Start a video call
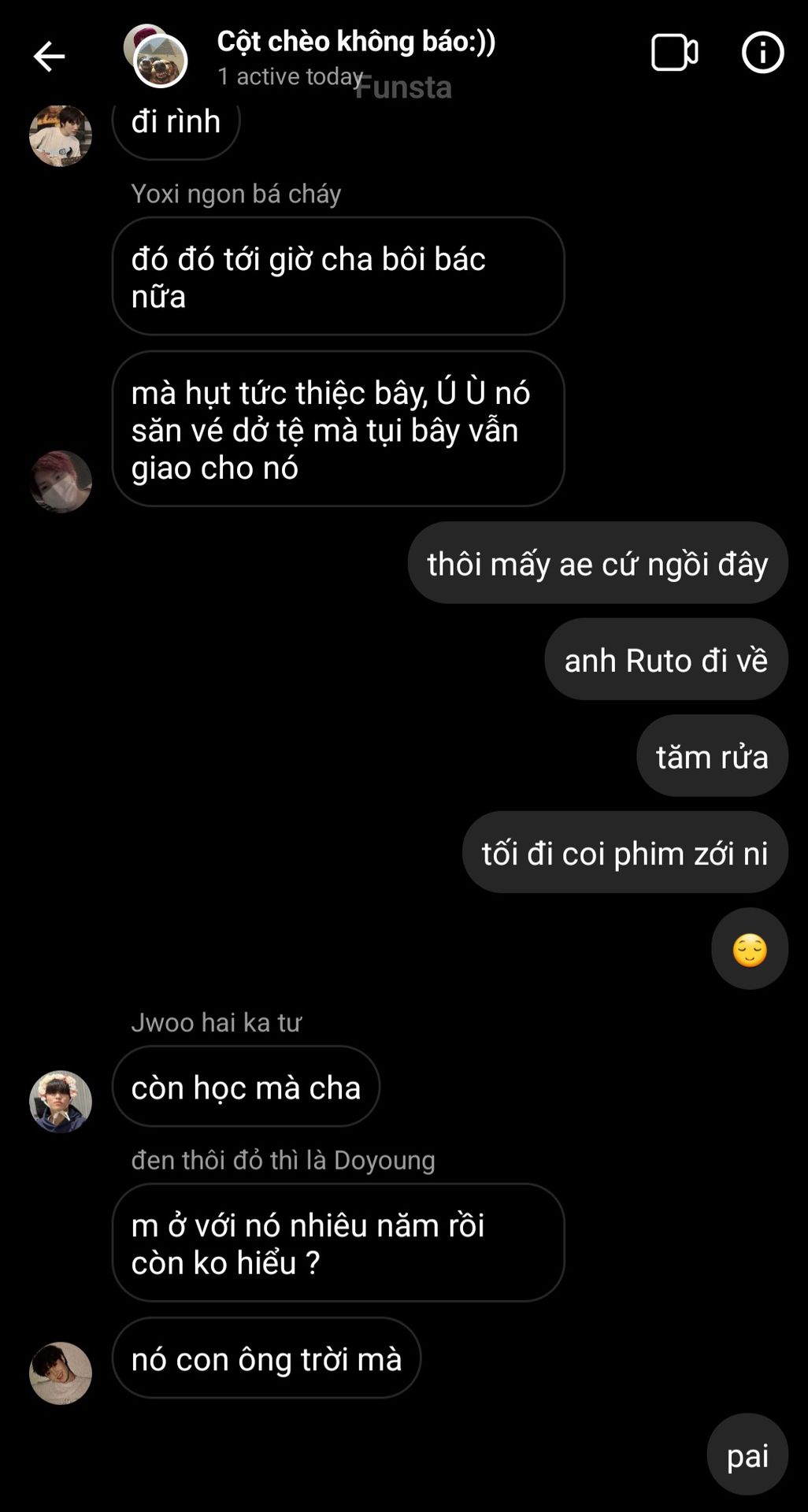 point(674,53)
